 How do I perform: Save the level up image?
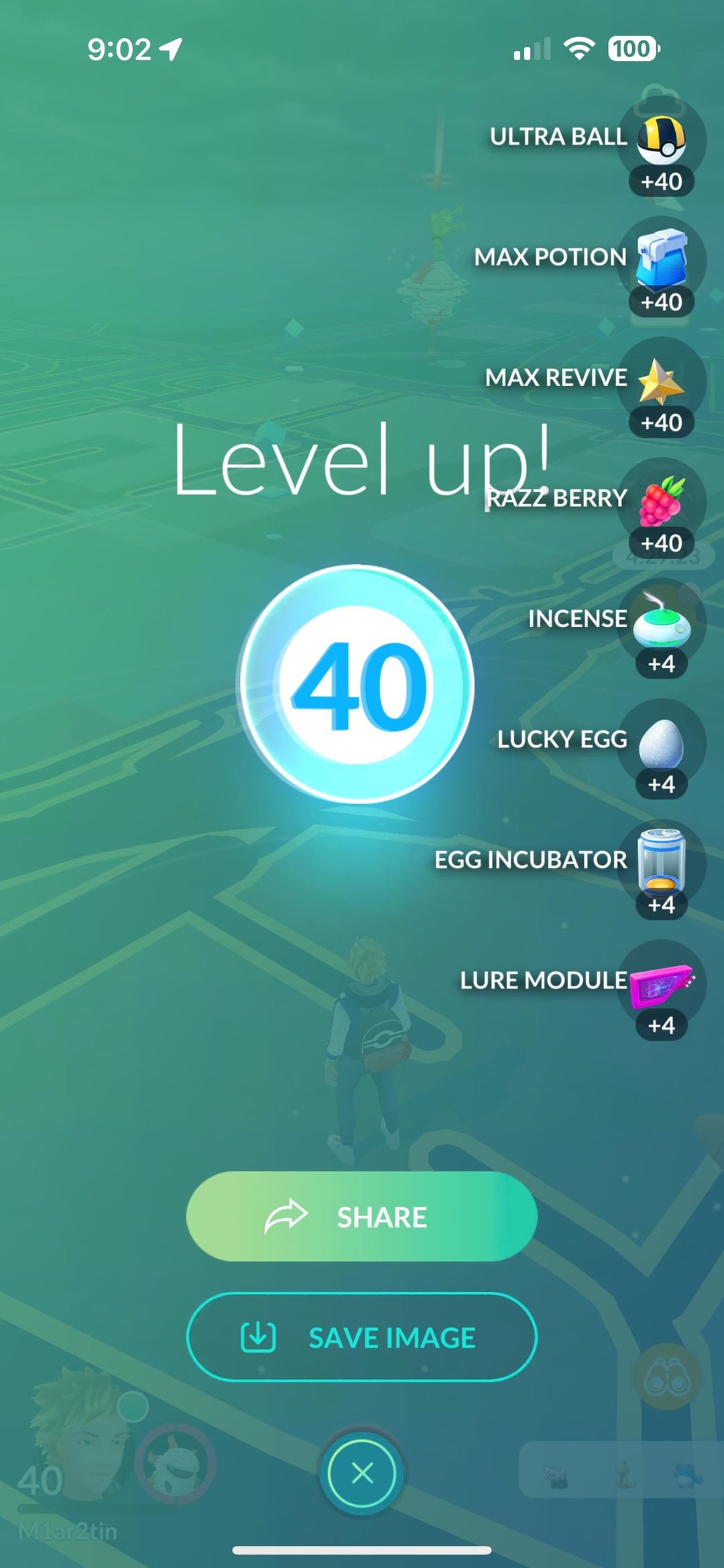point(361,1337)
